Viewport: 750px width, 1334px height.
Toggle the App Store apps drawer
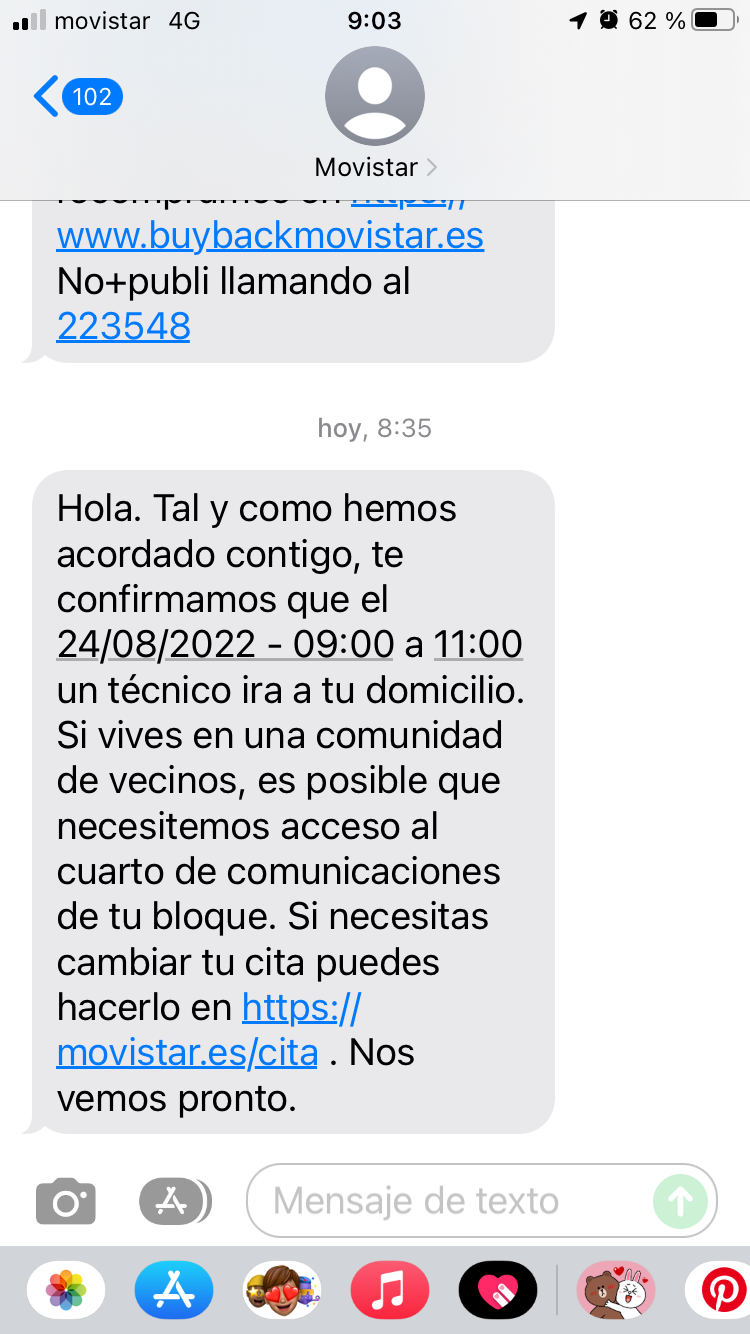coord(175,1201)
